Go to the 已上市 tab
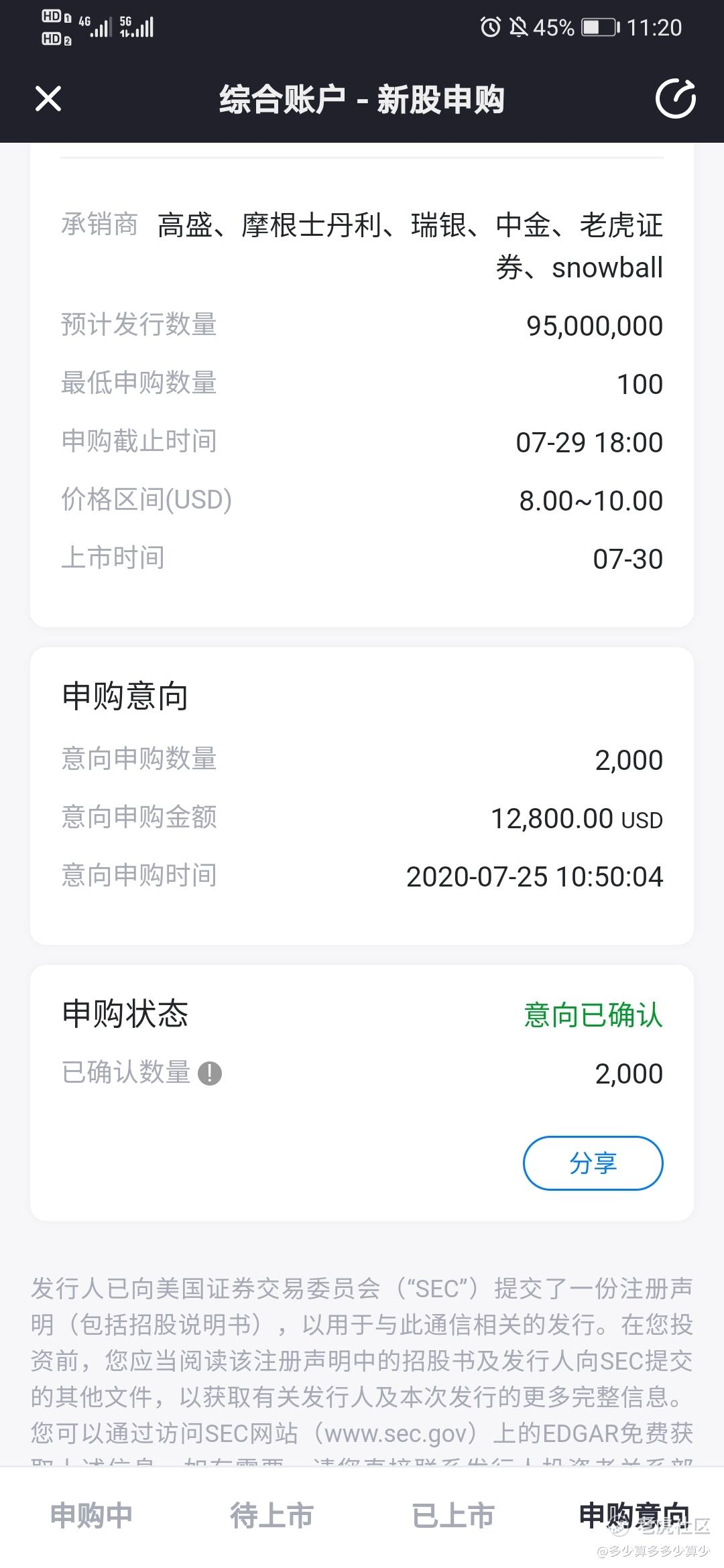The height and width of the screenshot is (1568, 724). [x=453, y=1516]
